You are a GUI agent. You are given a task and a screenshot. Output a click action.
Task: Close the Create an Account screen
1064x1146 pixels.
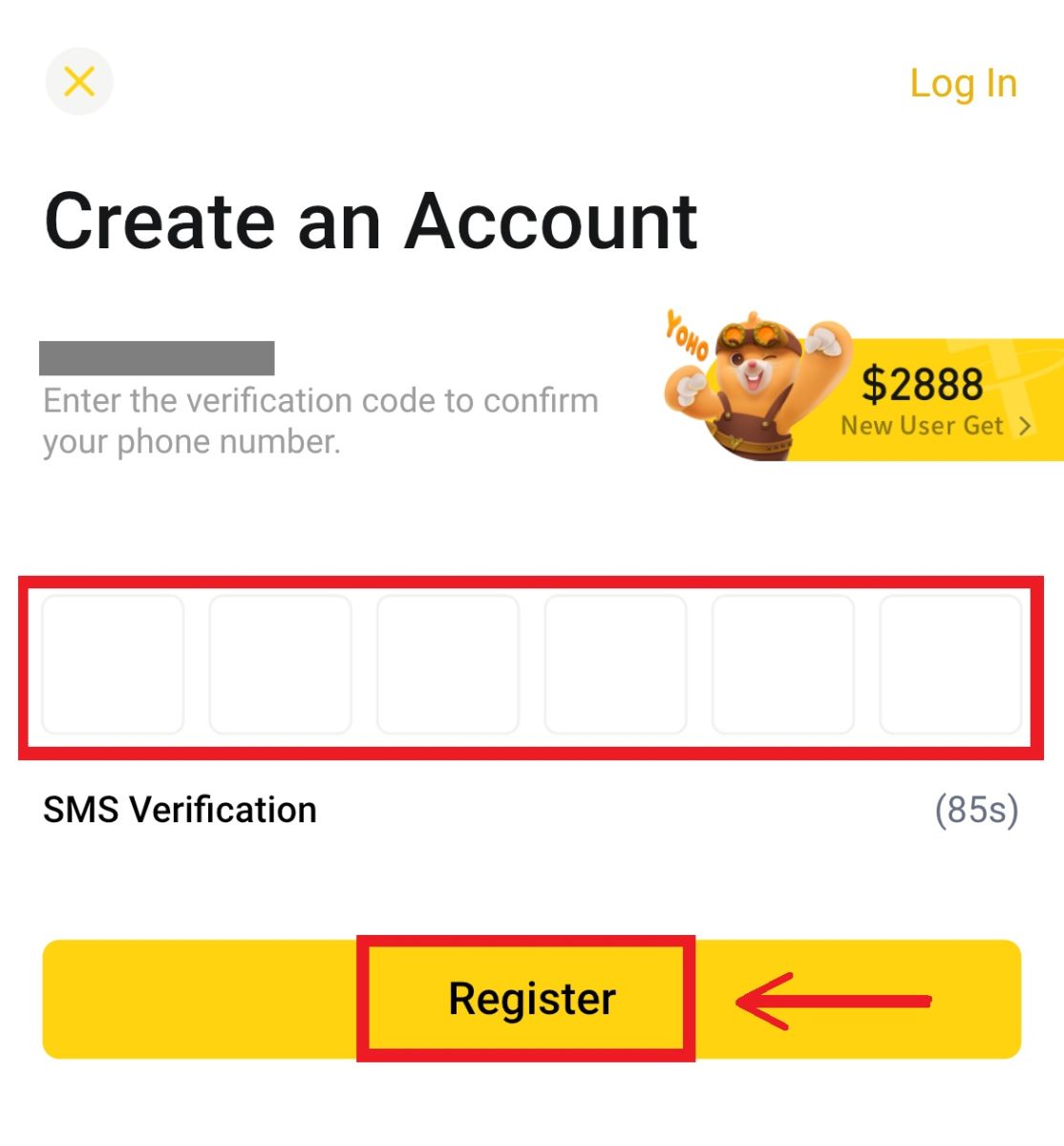coord(79,82)
